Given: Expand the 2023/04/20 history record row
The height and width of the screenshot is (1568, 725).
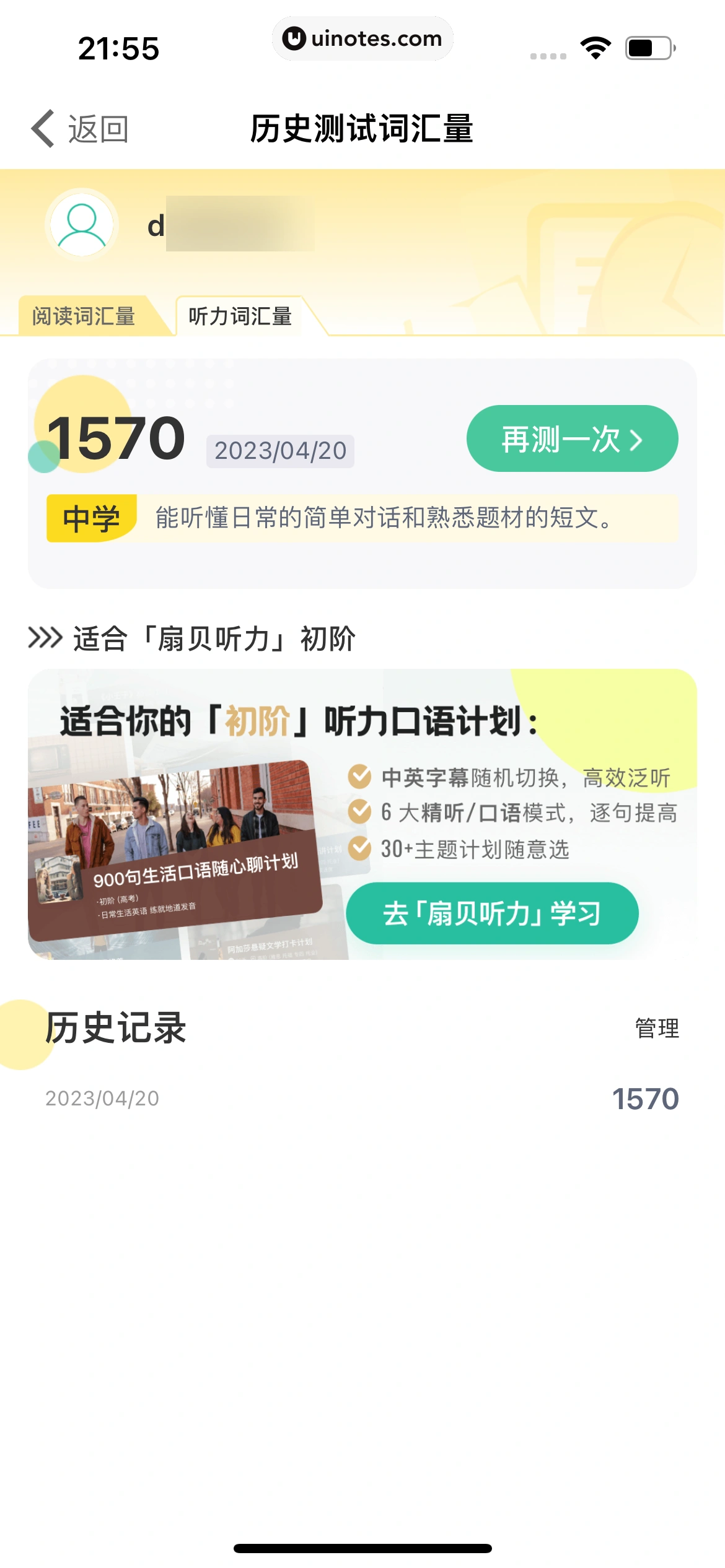Looking at the screenshot, I should point(362,1099).
